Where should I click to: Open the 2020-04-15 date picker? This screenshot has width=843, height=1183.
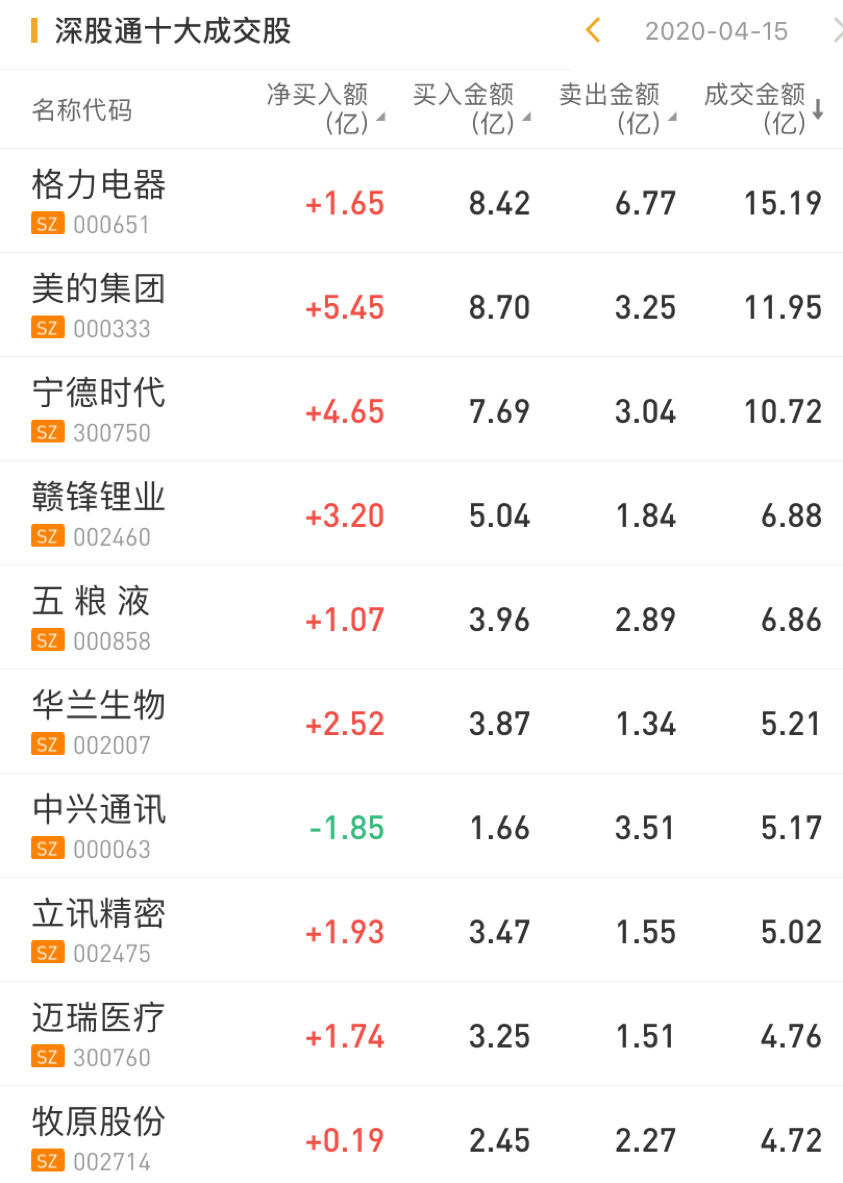(x=716, y=31)
